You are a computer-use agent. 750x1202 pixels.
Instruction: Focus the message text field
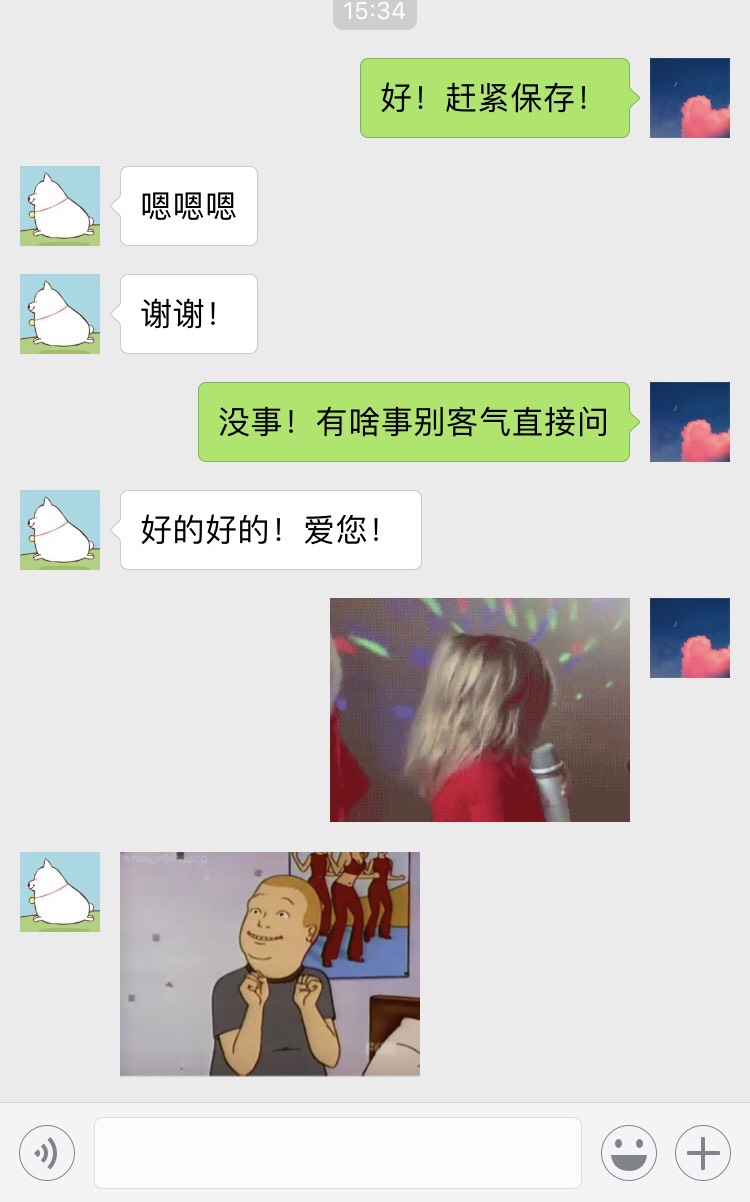[x=337, y=1153]
